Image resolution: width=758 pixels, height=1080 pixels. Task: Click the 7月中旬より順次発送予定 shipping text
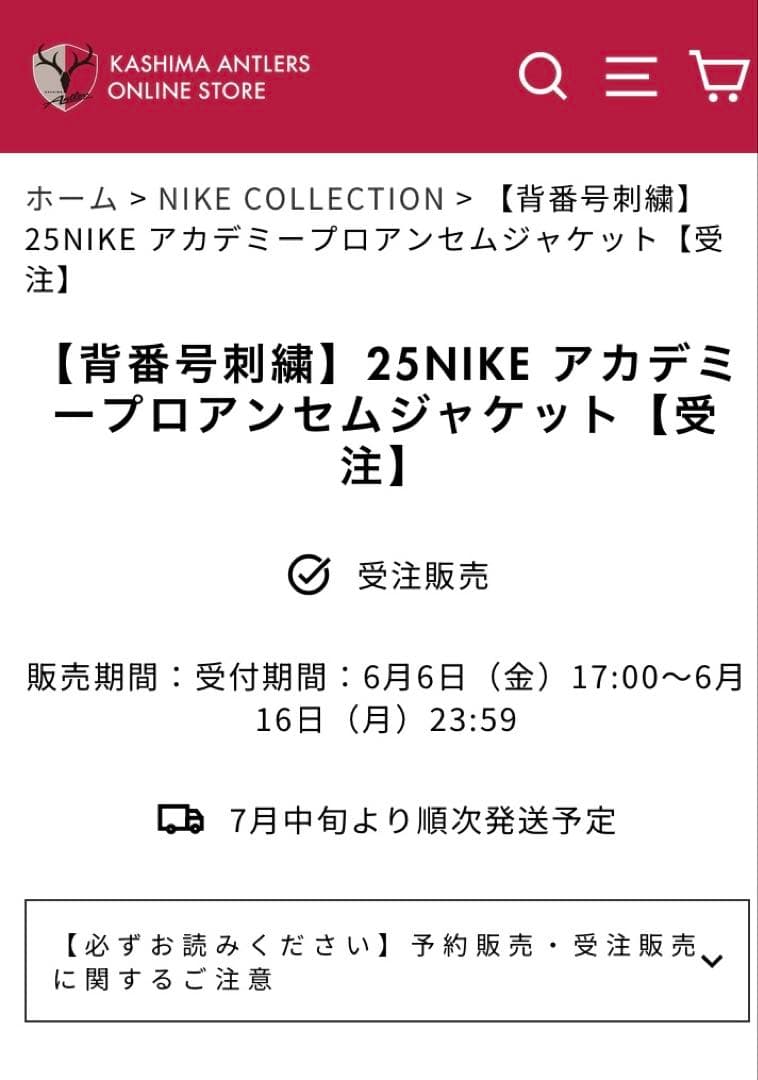[x=420, y=822]
